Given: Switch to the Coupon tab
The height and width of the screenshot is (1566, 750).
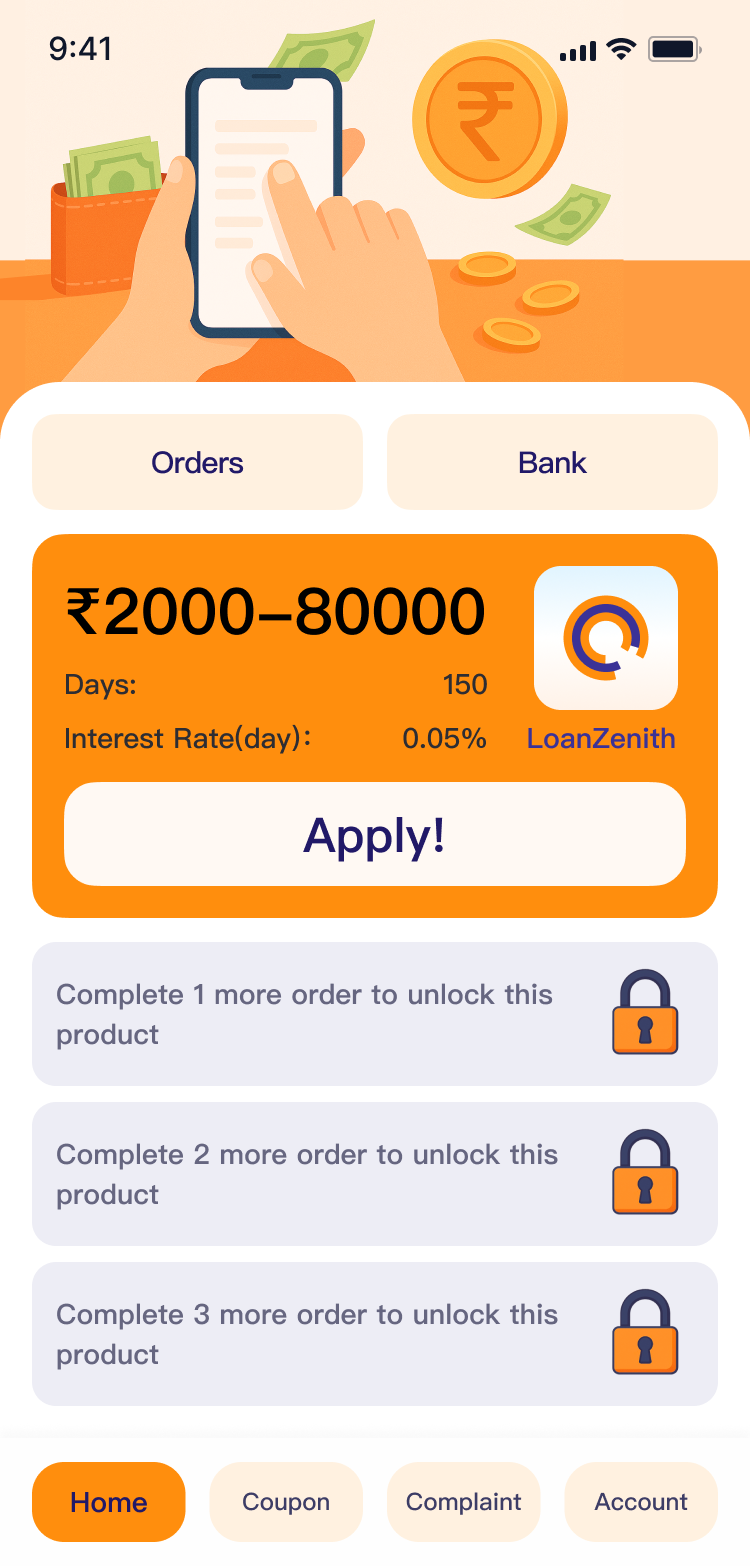Looking at the screenshot, I should tap(286, 1502).
